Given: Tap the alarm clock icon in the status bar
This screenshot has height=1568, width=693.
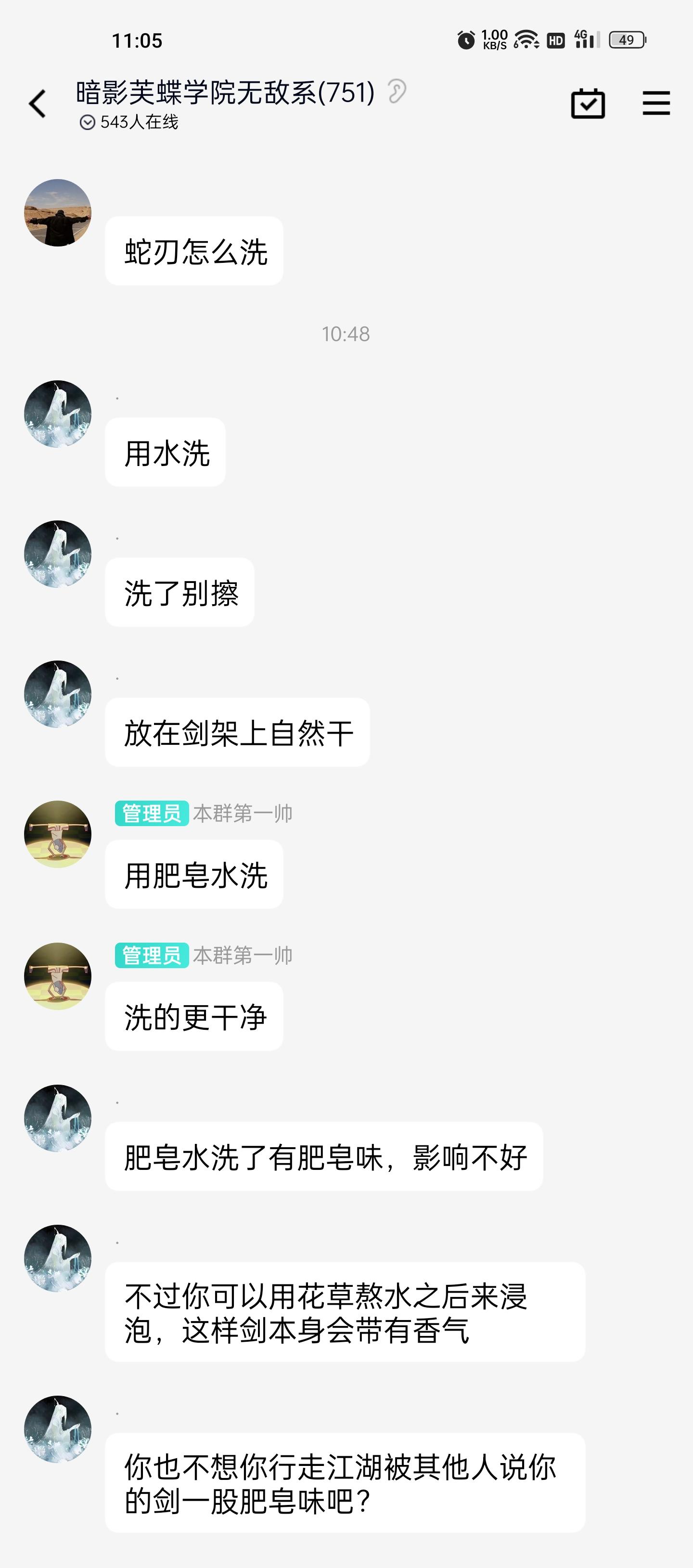Looking at the screenshot, I should pos(465,39).
